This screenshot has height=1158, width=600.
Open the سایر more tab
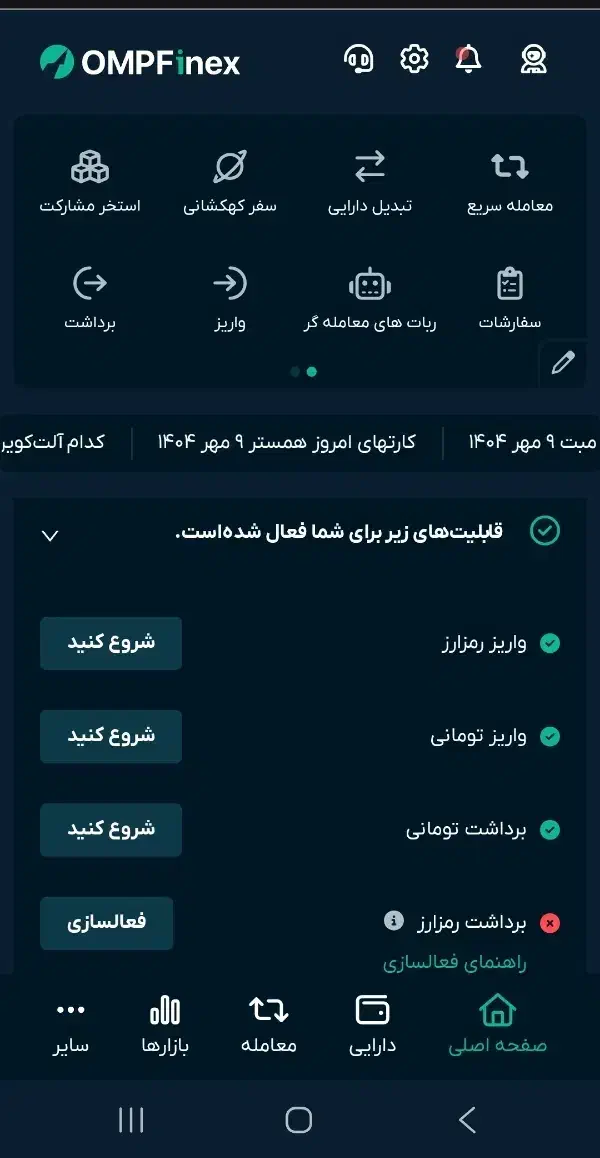click(71, 1025)
